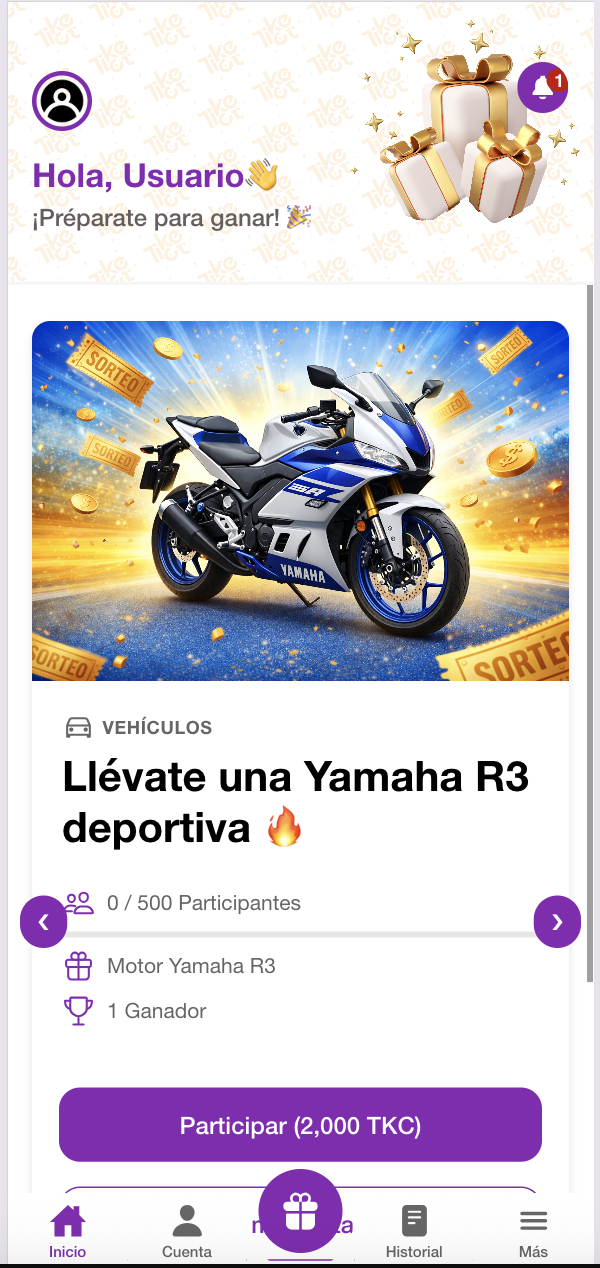Open the Más menu tab
Viewport: 600px width, 1268px height.
[533, 1231]
